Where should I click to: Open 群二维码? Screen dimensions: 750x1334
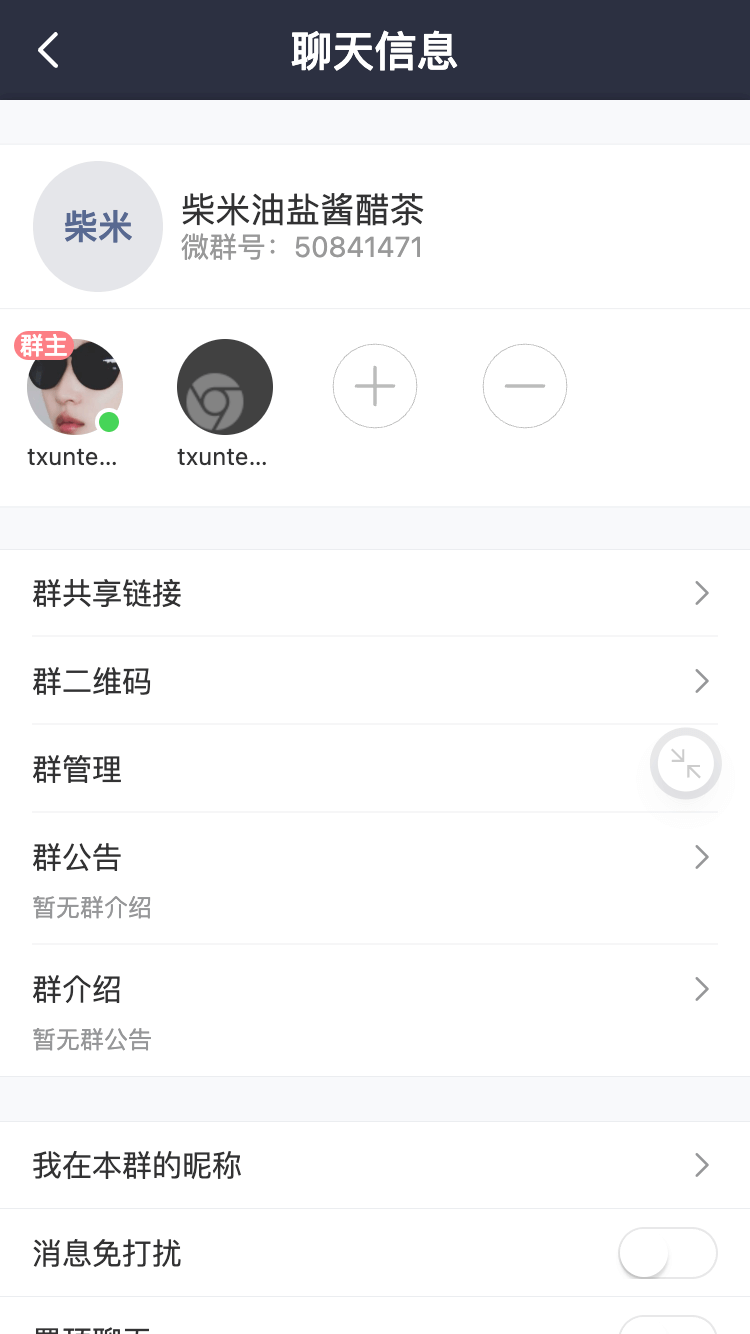click(x=375, y=682)
